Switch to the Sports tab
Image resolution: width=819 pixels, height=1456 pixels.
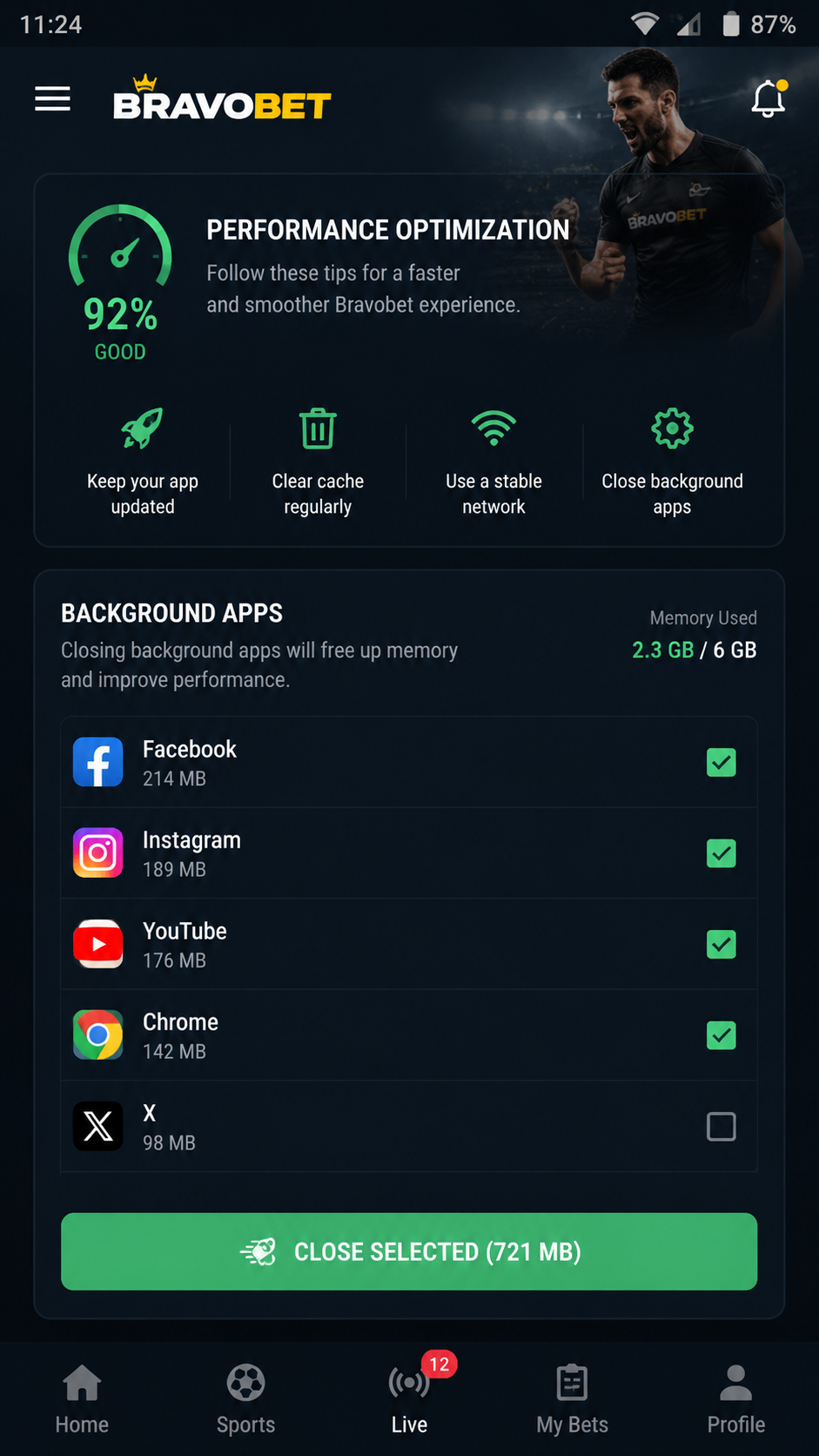click(245, 1399)
